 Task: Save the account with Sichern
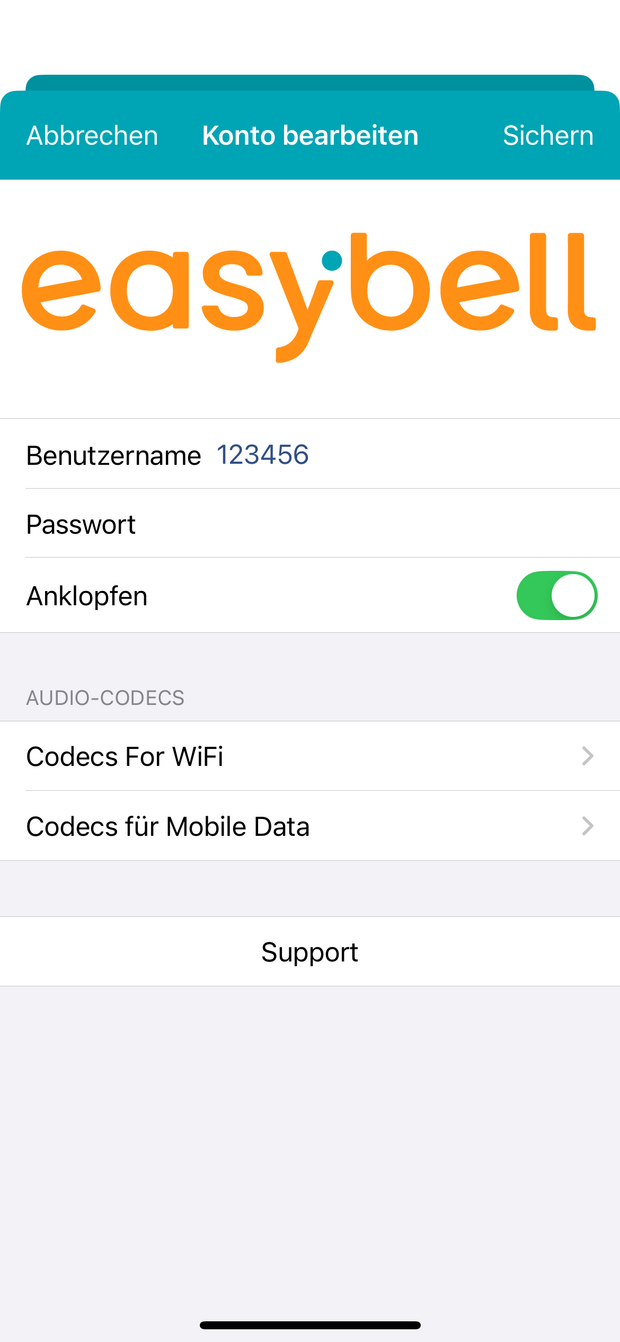point(547,136)
